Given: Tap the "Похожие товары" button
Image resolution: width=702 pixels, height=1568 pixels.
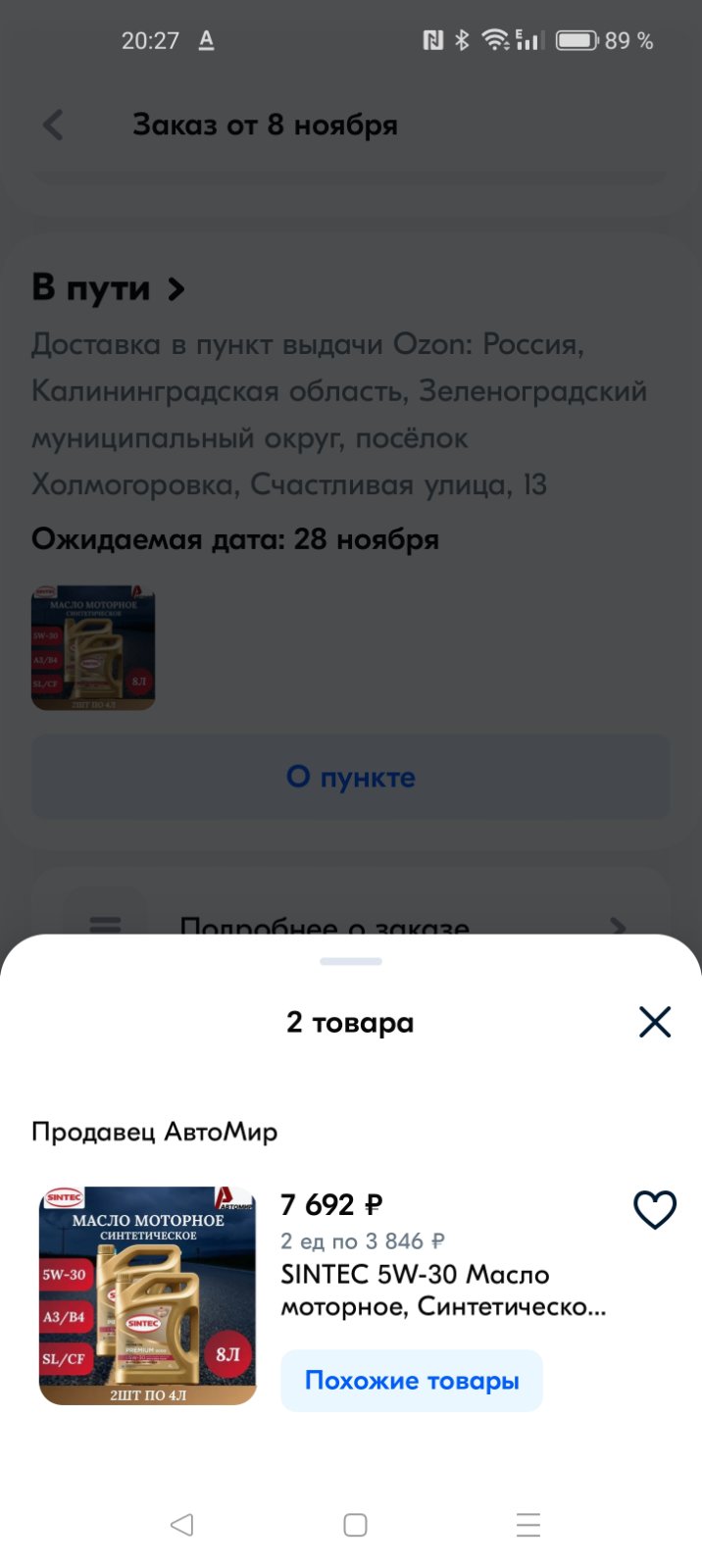Looking at the screenshot, I should click(412, 1381).
